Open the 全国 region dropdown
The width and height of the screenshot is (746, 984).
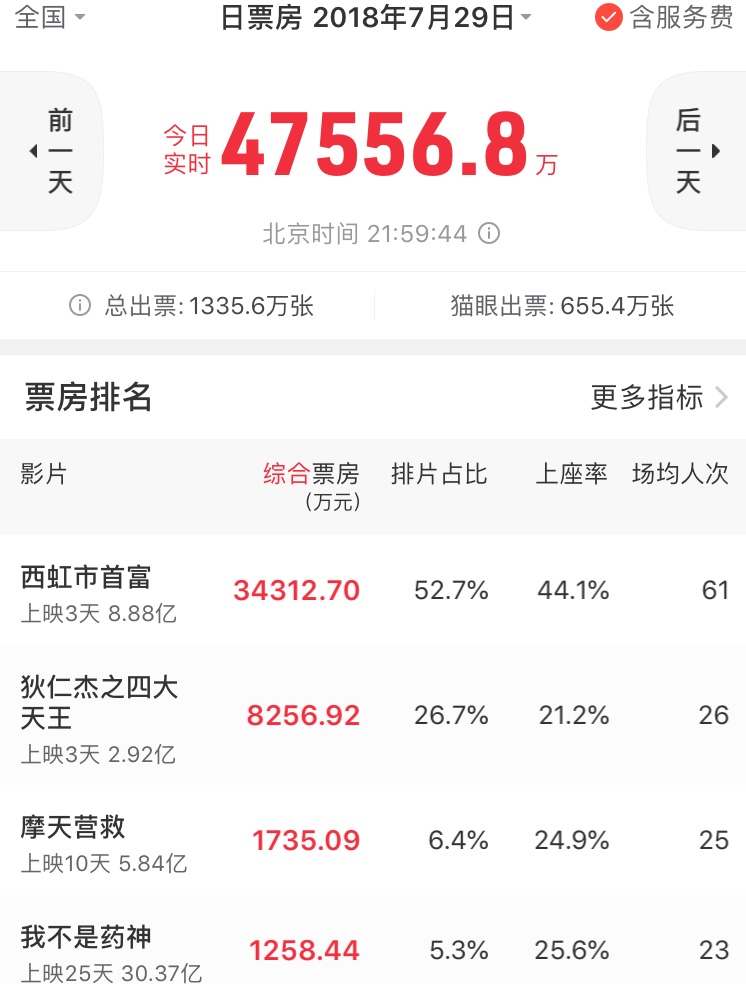pos(51,17)
